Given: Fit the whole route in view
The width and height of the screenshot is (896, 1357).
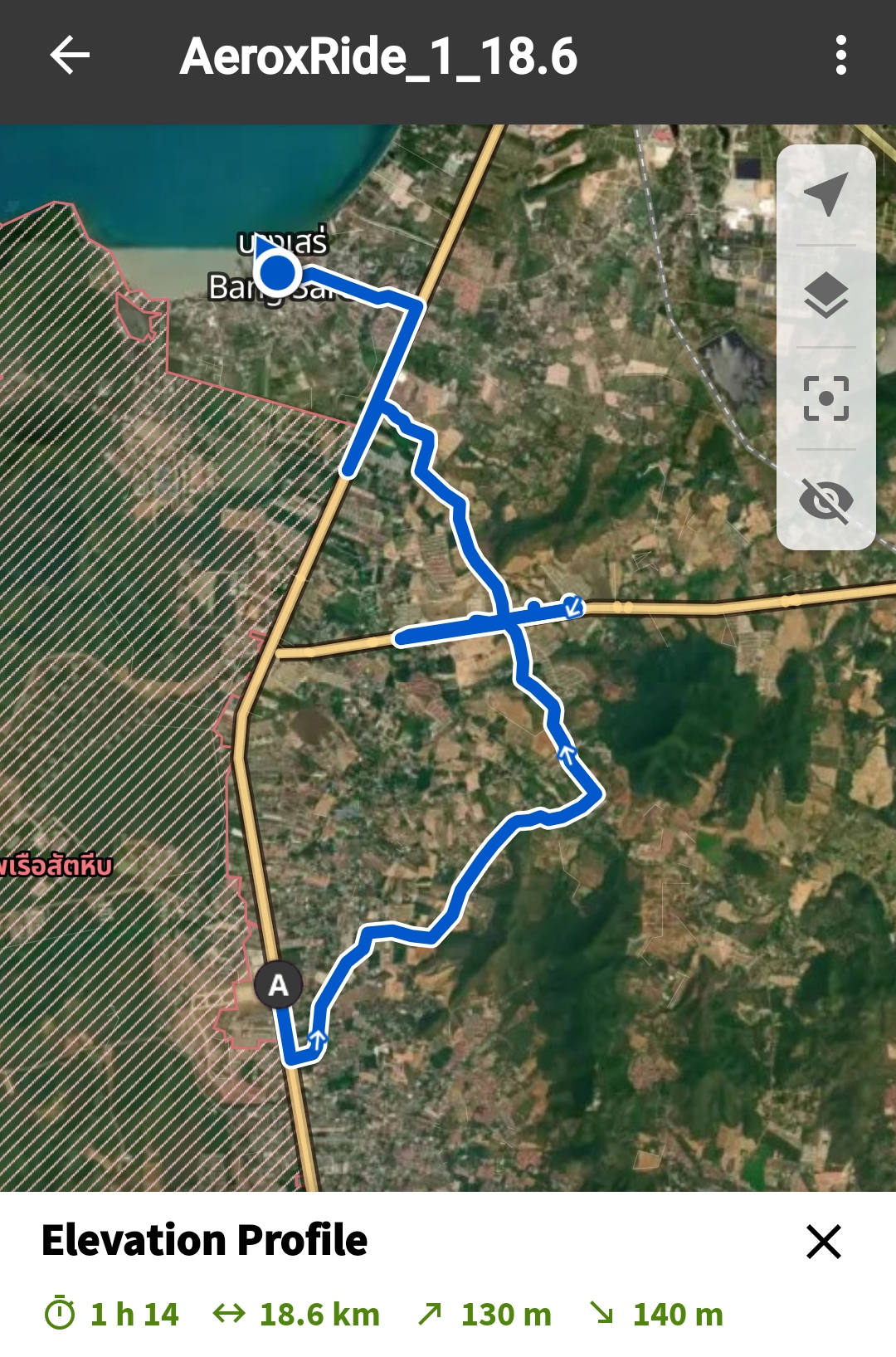Looking at the screenshot, I should (826, 398).
